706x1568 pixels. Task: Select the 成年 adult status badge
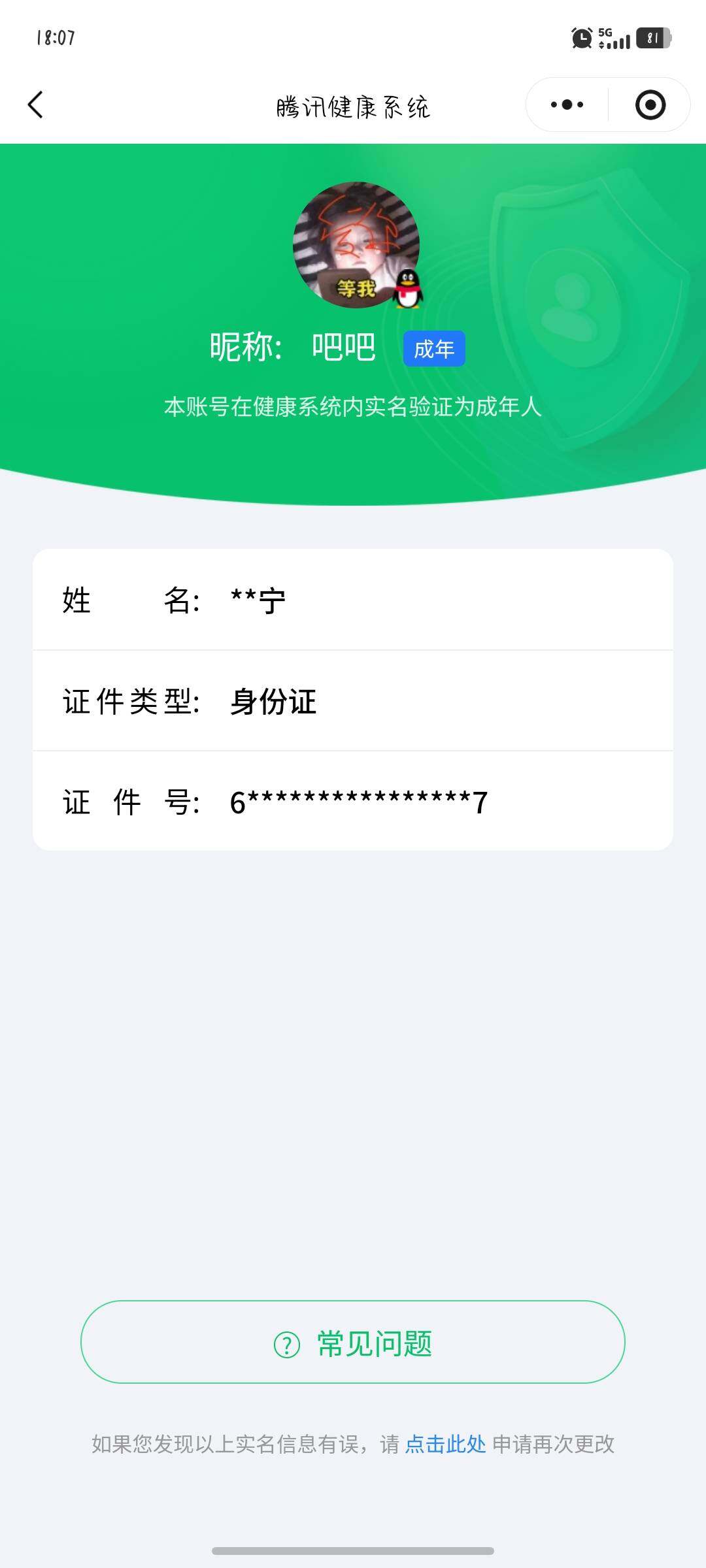tap(434, 349)
